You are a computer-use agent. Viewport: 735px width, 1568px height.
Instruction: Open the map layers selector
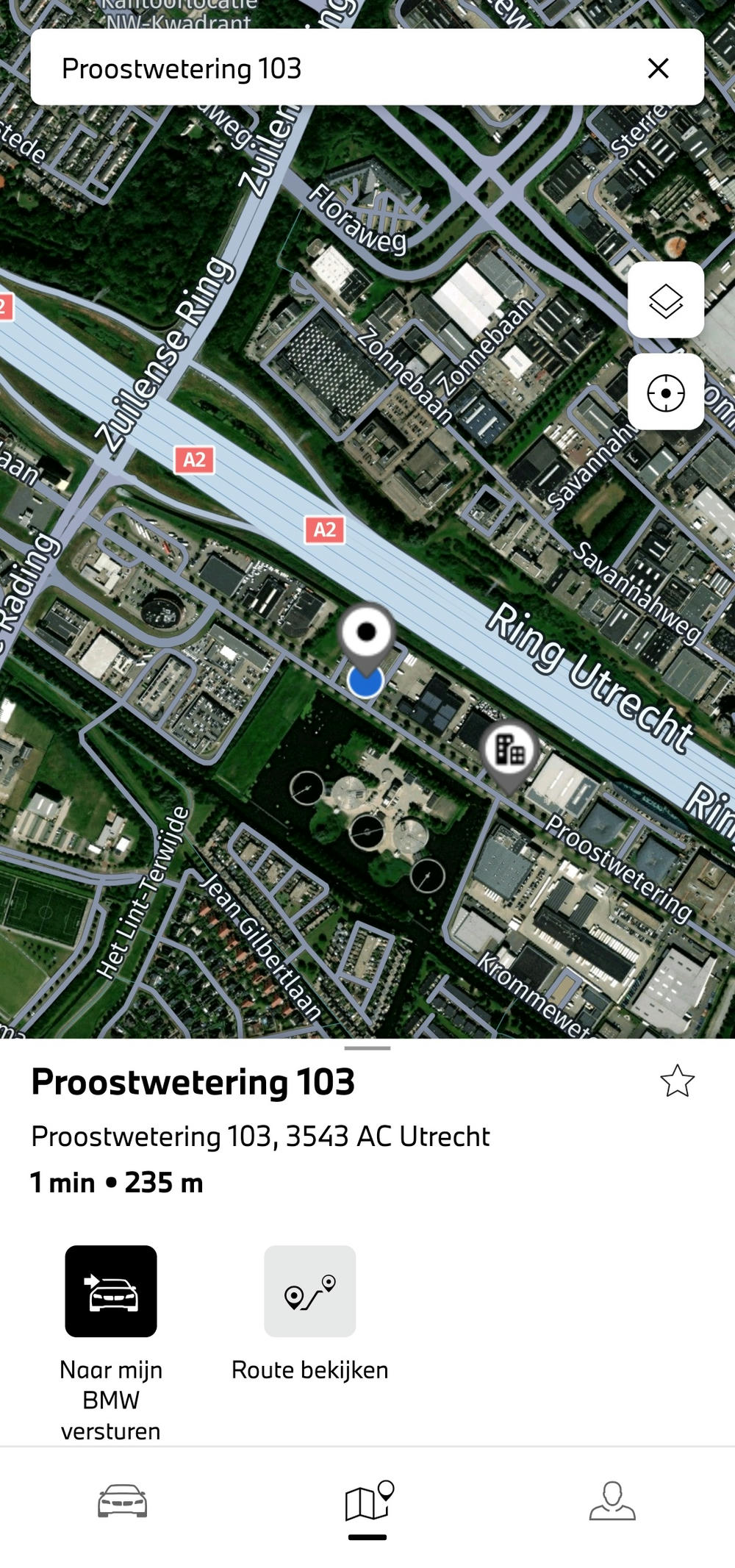(x=664, y=299)
